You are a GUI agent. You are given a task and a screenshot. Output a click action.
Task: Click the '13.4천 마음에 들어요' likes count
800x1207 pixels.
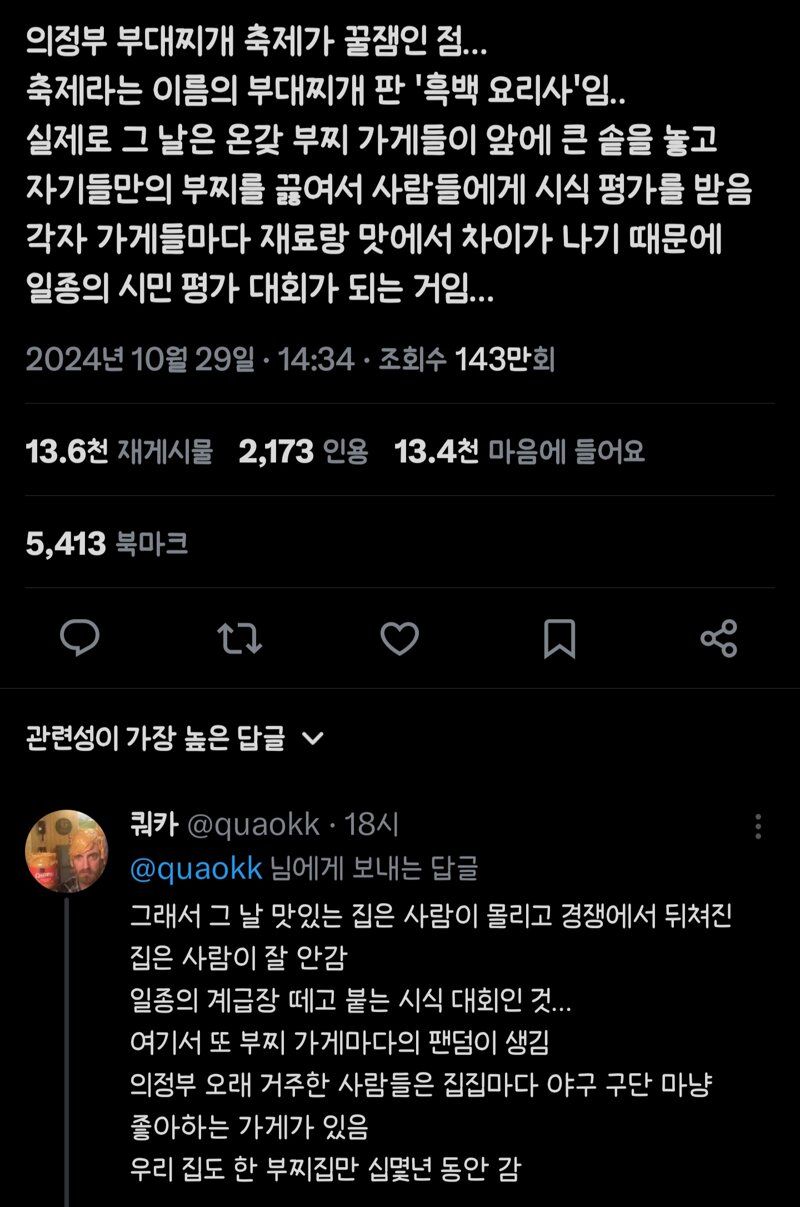521,451
